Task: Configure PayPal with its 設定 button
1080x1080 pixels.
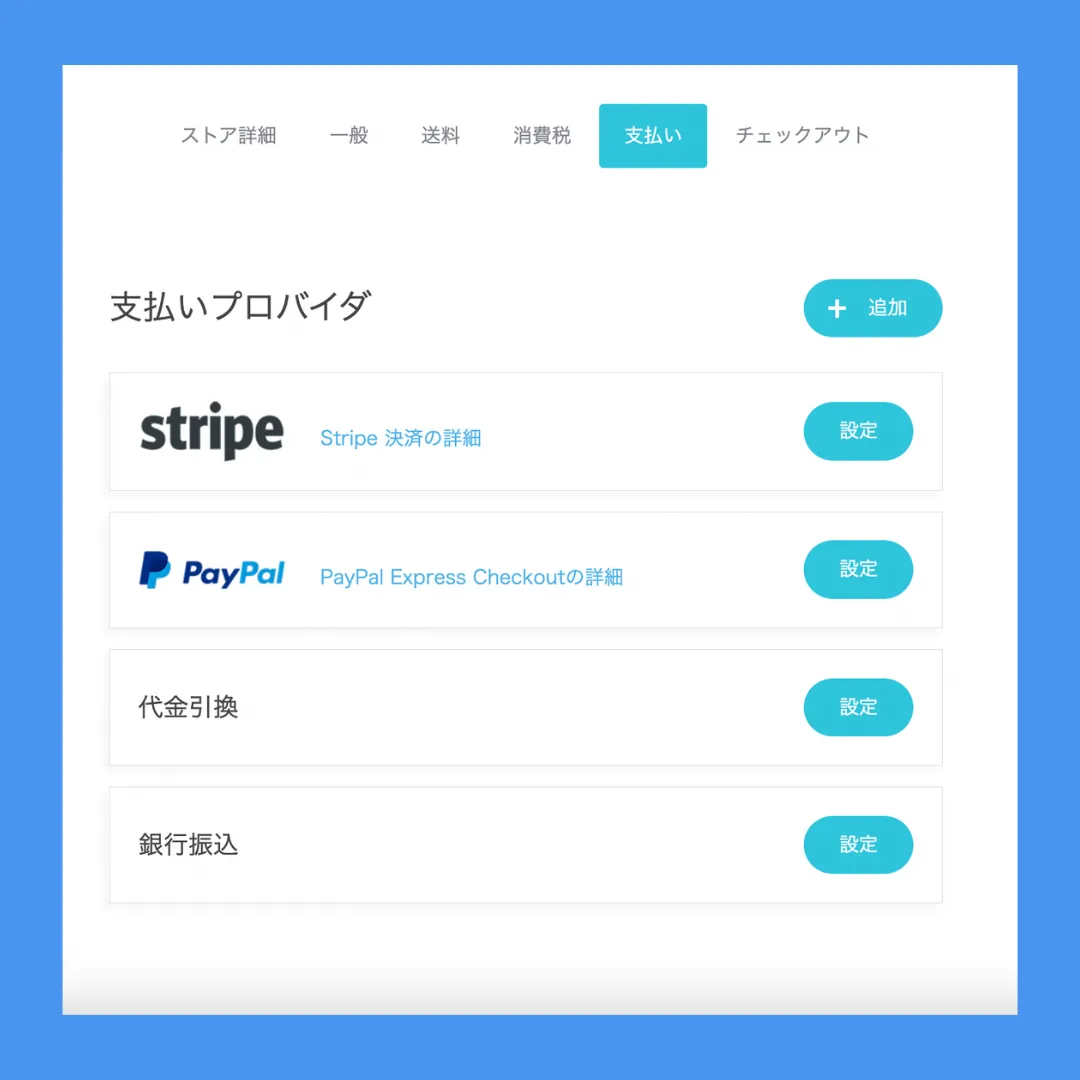Action: point(858,569)
